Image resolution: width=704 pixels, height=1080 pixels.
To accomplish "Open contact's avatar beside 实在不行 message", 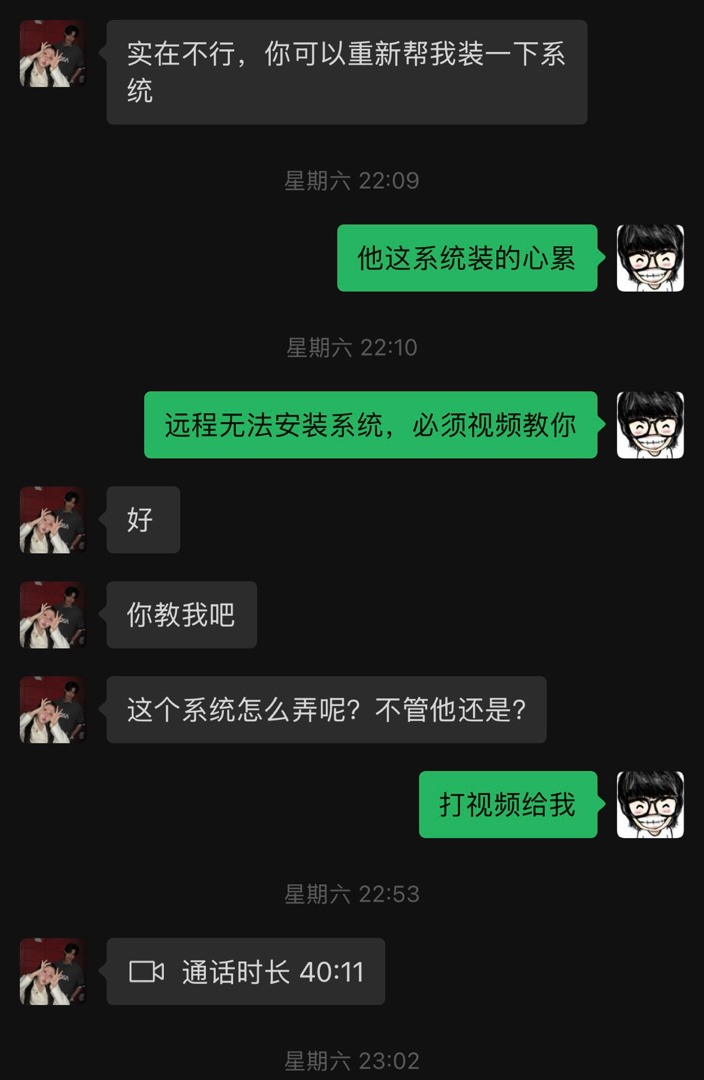I will 53,53.
